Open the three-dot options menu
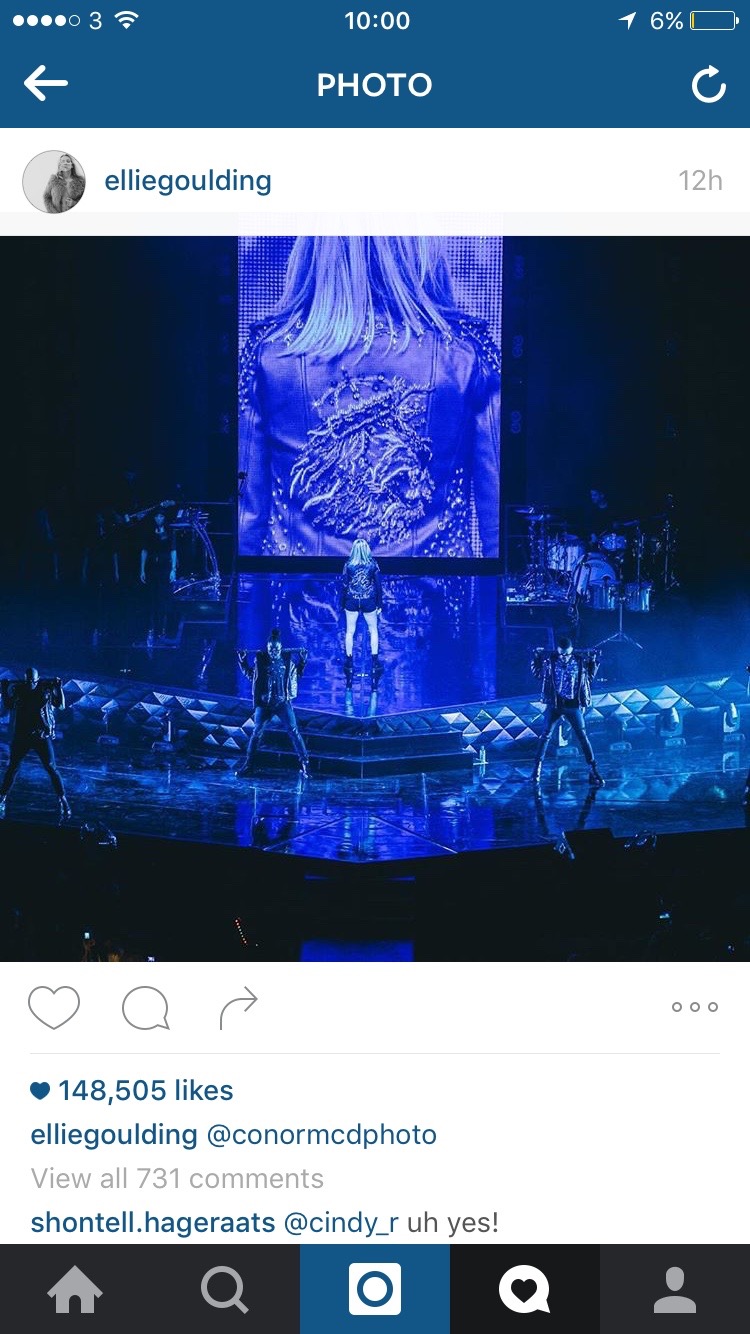This screenshot has height=1334, width=750. (695, 1007)
